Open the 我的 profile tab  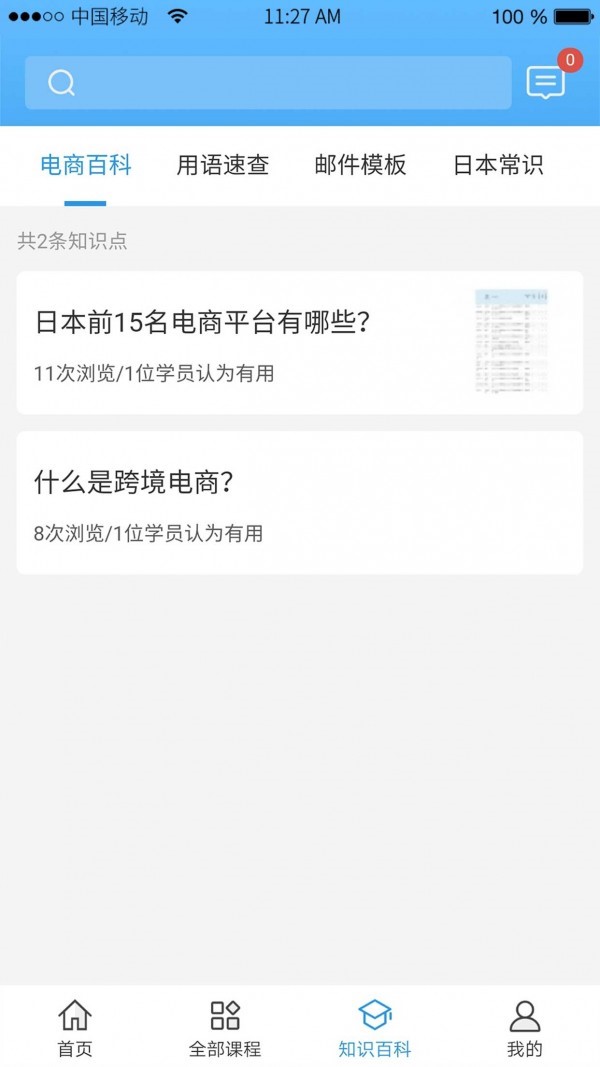pos(525,1028)
